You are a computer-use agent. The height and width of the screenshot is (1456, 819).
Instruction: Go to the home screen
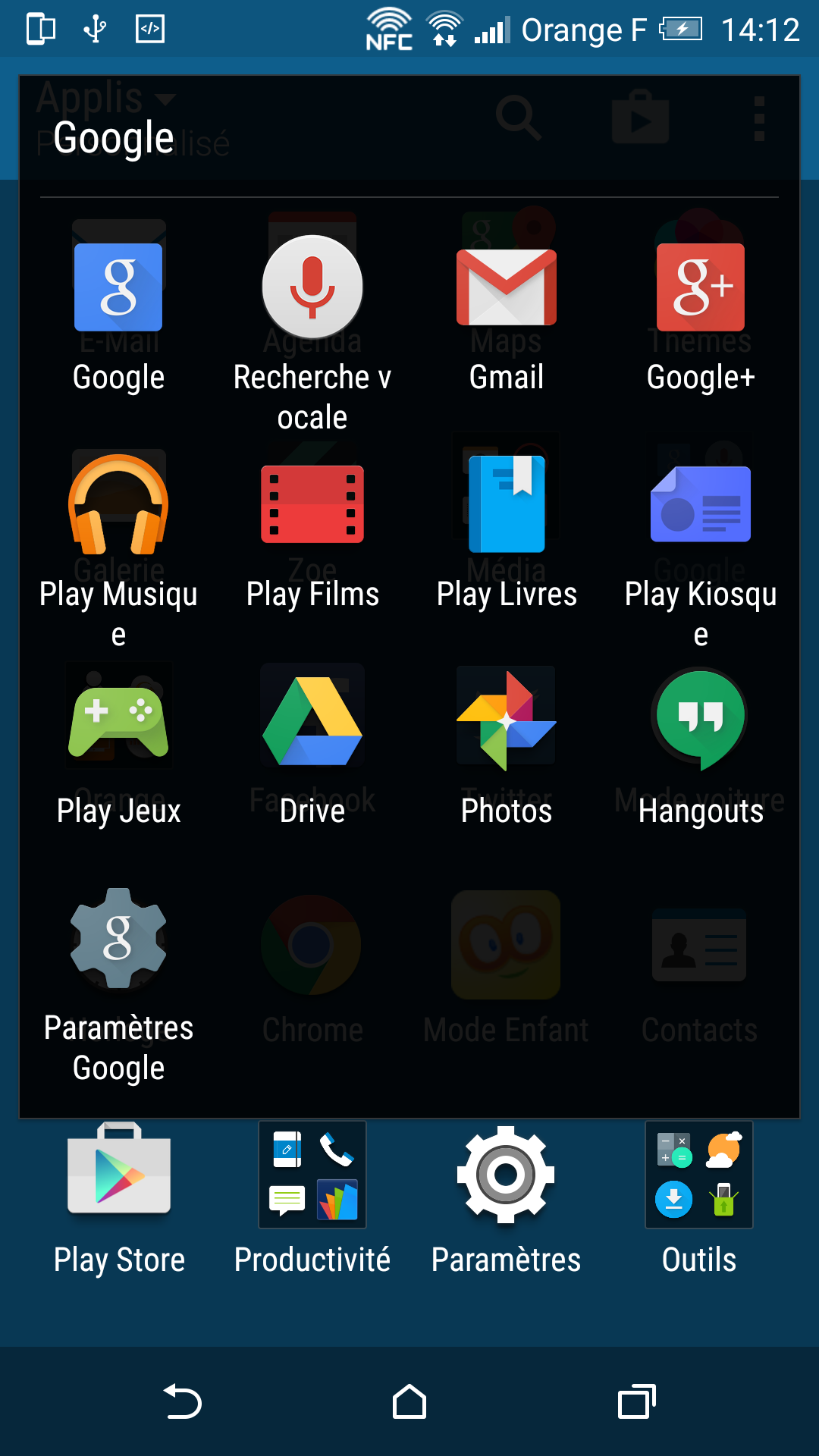click(409, 1401)
